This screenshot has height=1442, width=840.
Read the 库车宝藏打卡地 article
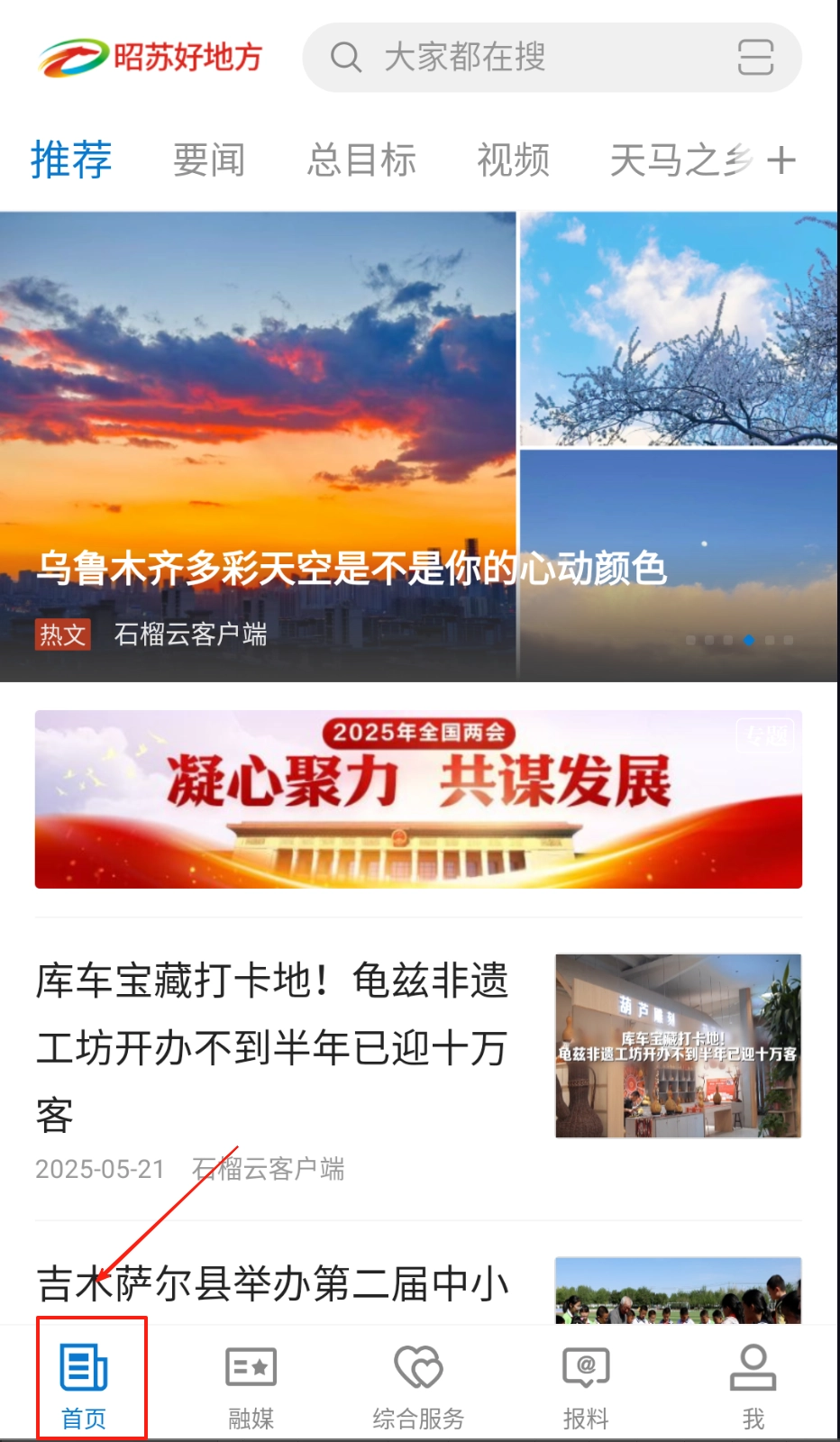(x=272, y=1045)
